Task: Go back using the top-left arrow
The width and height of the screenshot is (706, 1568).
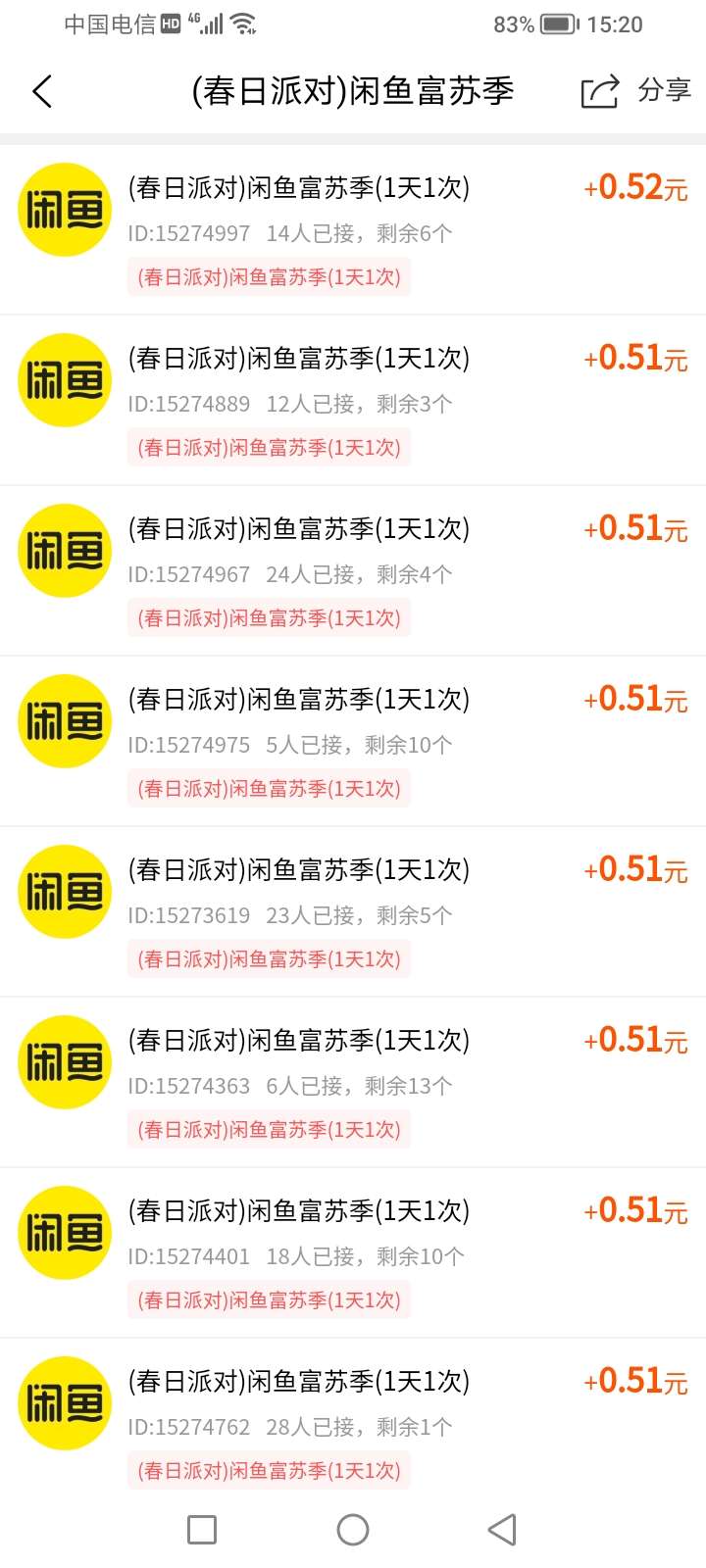Action: tap(41, 92)
